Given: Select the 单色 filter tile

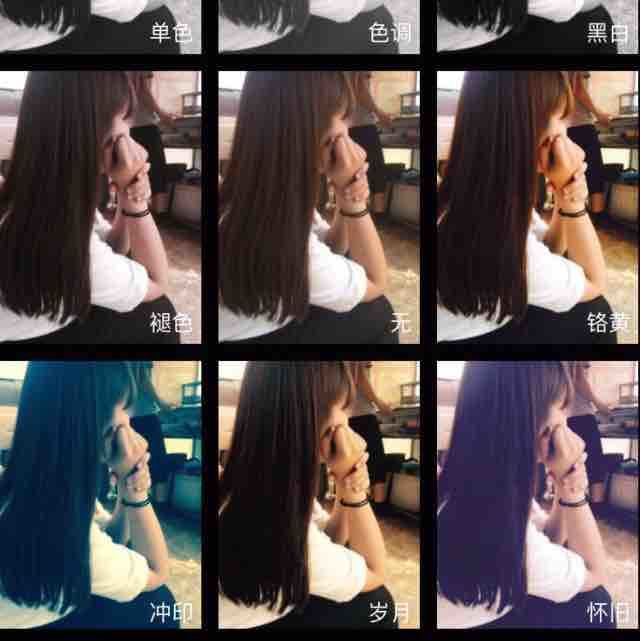Looking at the screenshot, I should click(100, 25).
